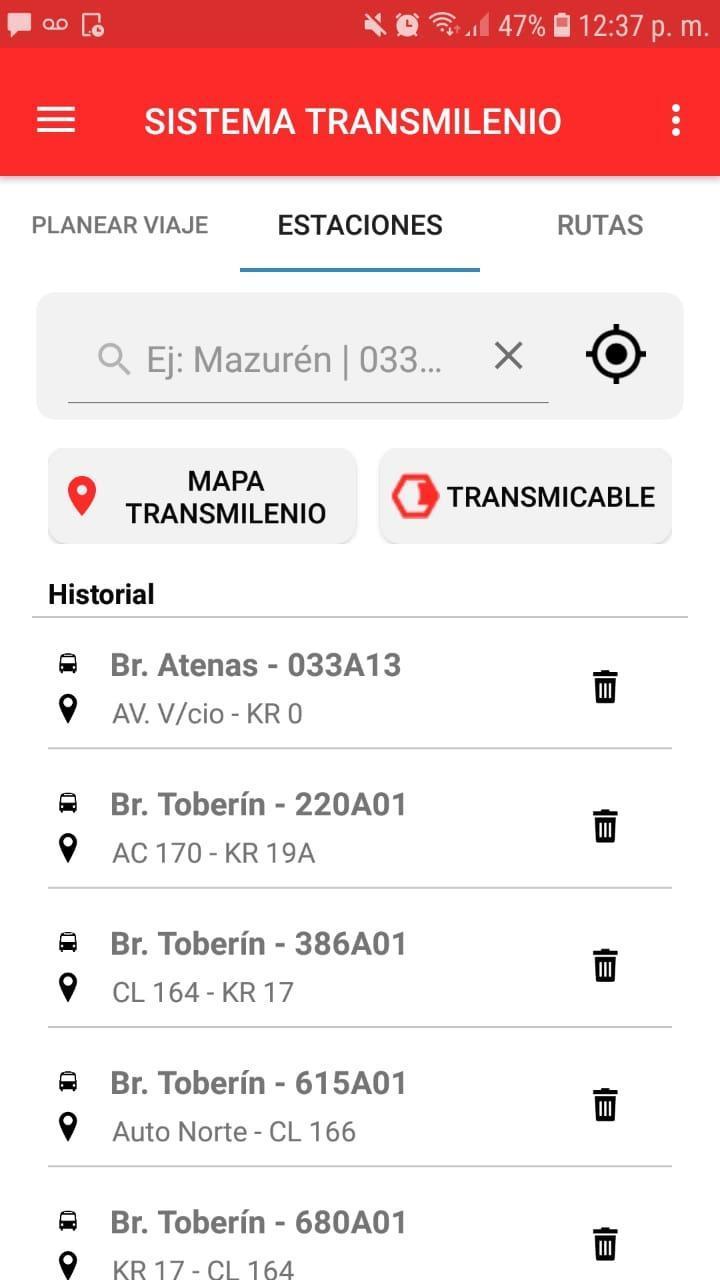Select the Estaciones tab
The image size is (720, 1280).
pyautogui.click(x=360, y=225)
